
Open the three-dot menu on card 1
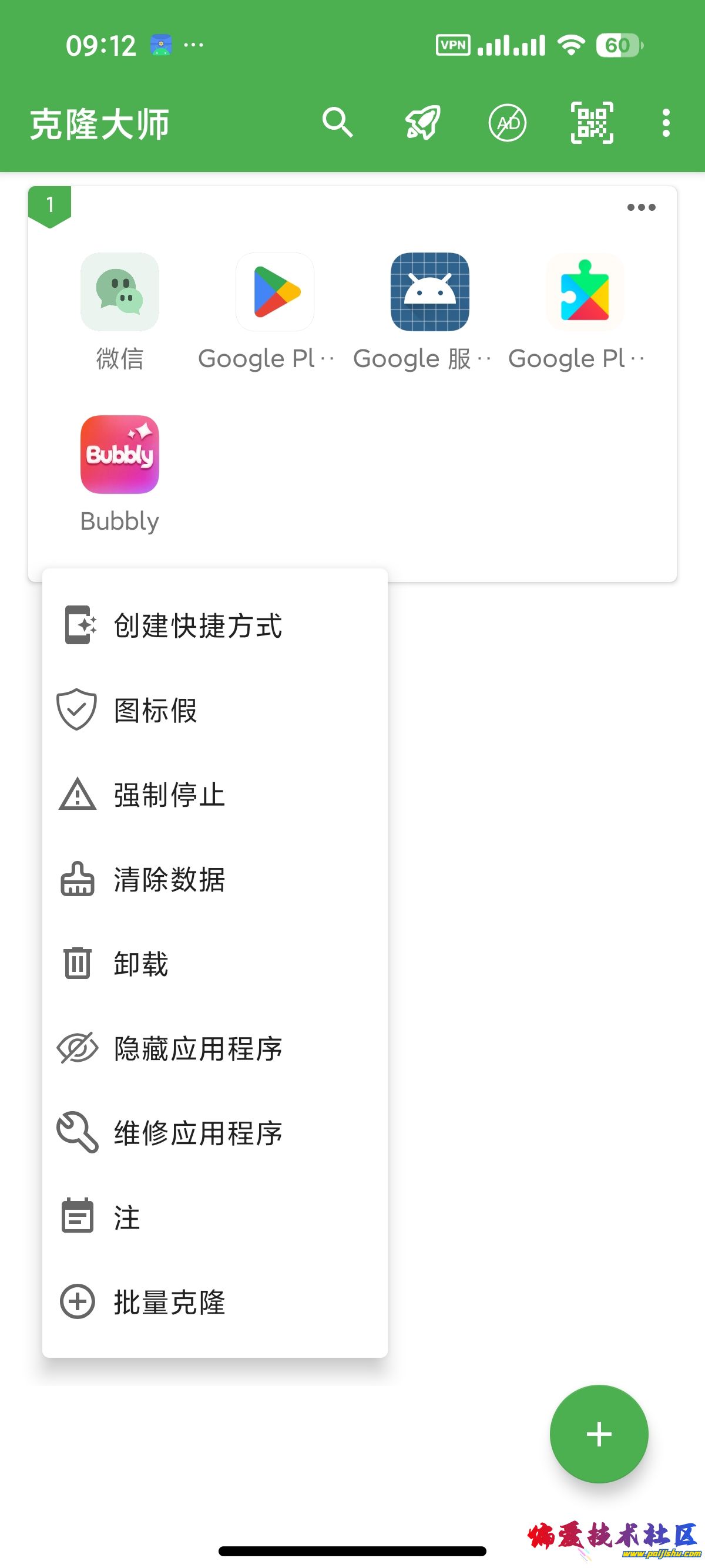(x=641, y=207)
